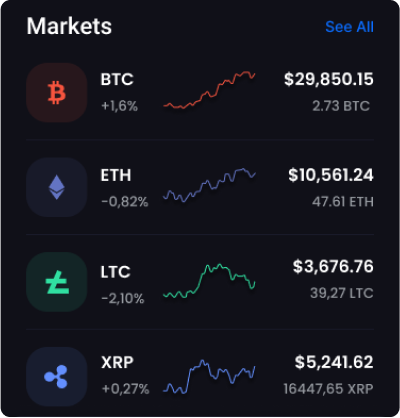View LTC market details
Screen dimensions: 400x418
(x=200, y=282)
